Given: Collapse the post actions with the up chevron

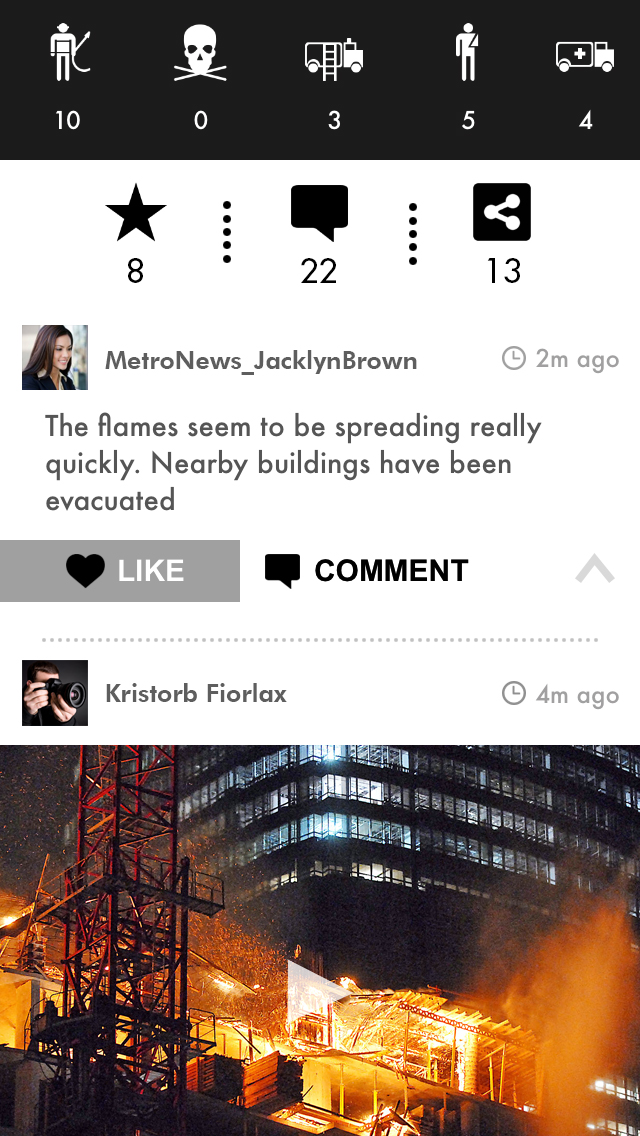Looking at the screenshot, I should click(x=594, y=570).
